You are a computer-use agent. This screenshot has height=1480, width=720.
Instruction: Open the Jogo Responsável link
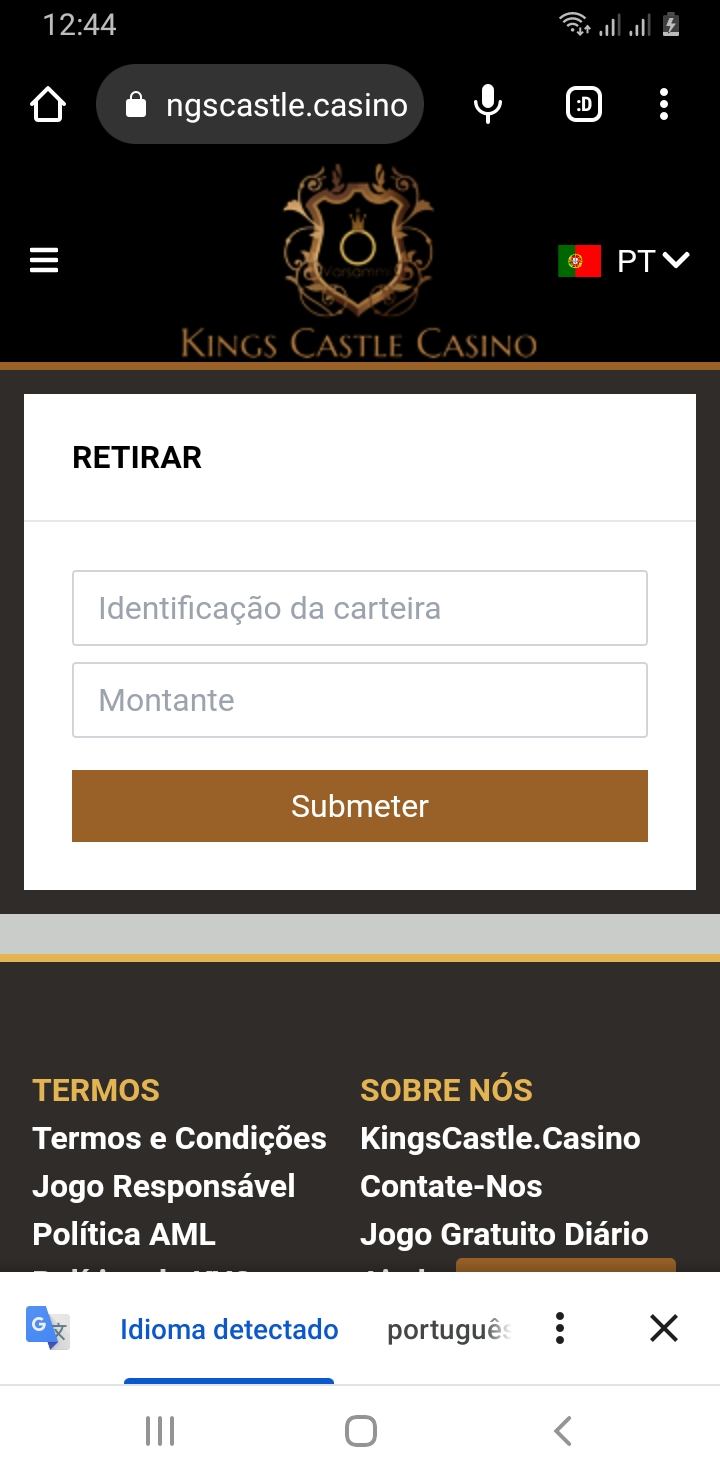[164, 1186]
